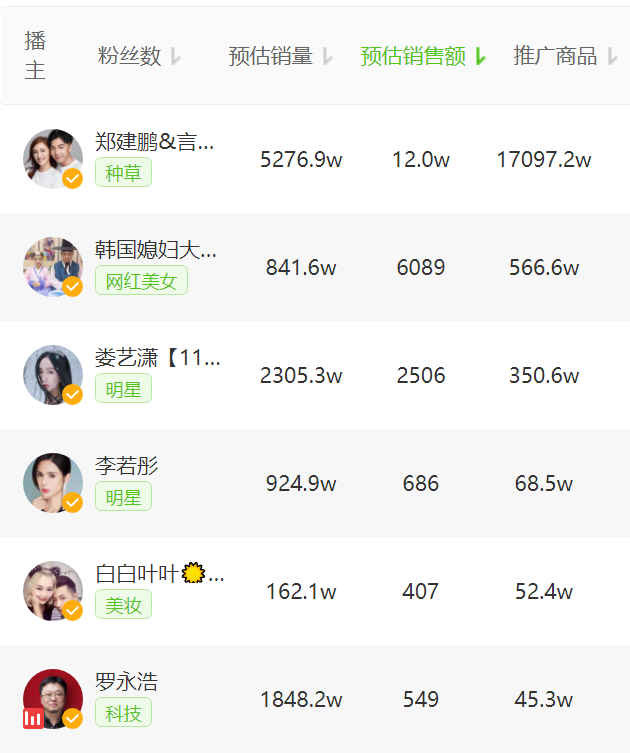This screenshot has height=753, width=630.
Task: Sort by 推广商品 column
Action: 565,57
